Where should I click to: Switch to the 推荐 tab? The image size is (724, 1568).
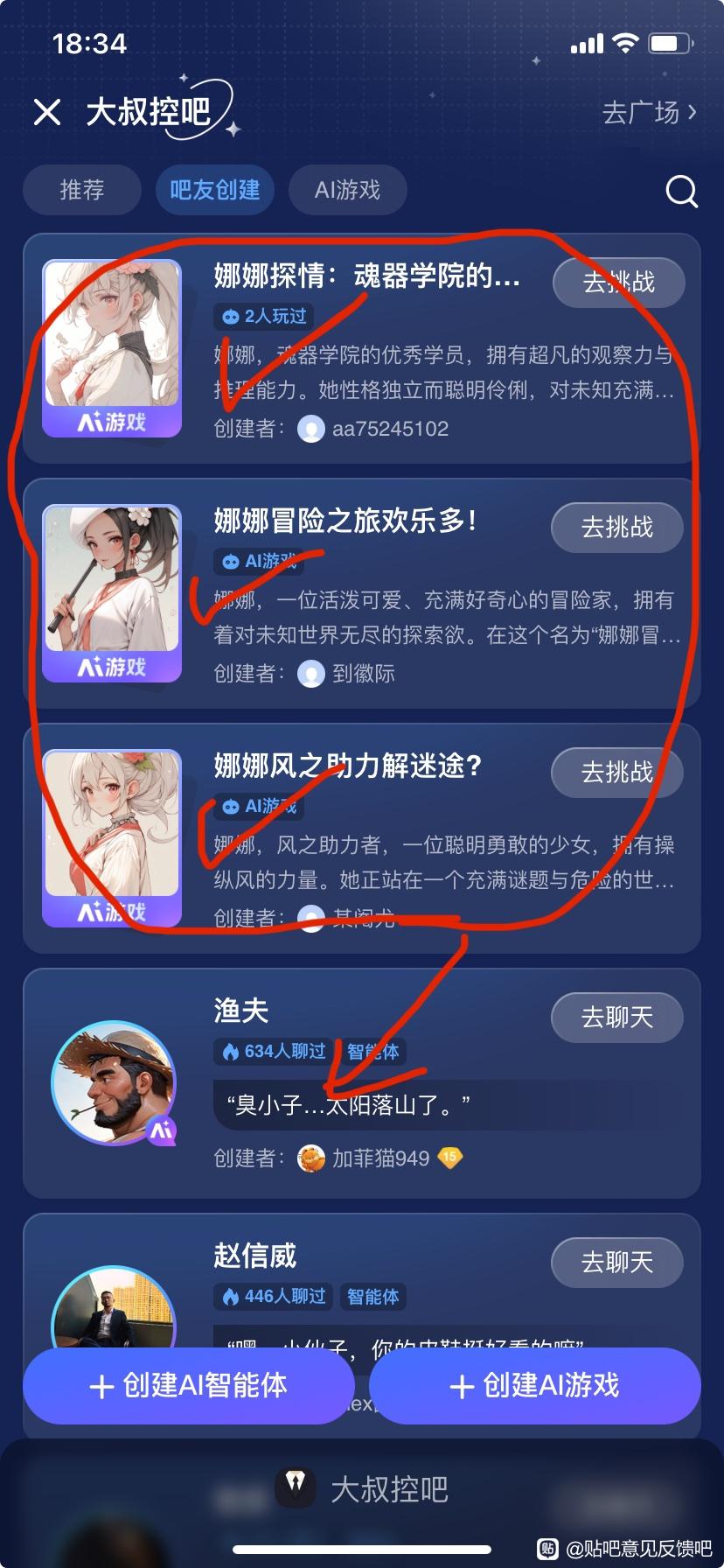pos(82,190)
